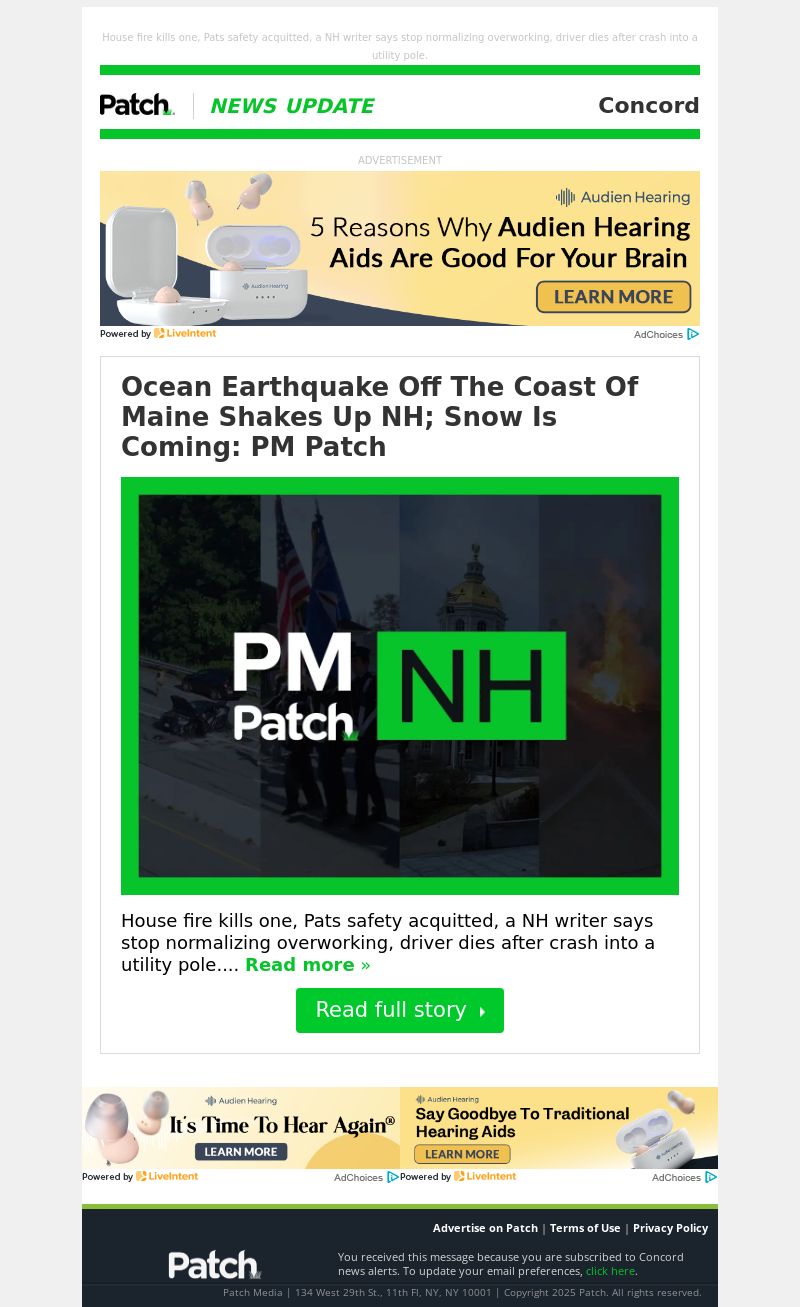
Task: Open the Ocean Earthquake headline article
Action: [379, 416]
